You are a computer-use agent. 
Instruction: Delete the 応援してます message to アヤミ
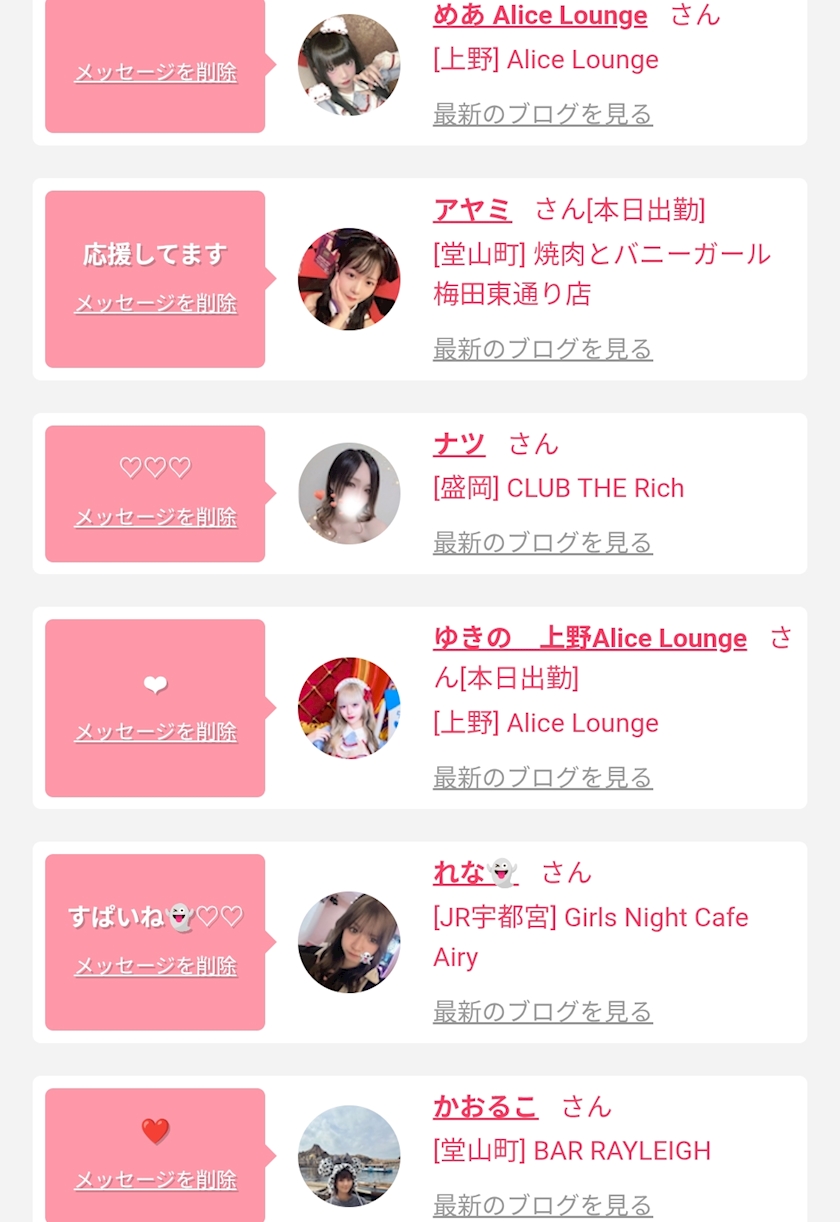click(156, 304)
